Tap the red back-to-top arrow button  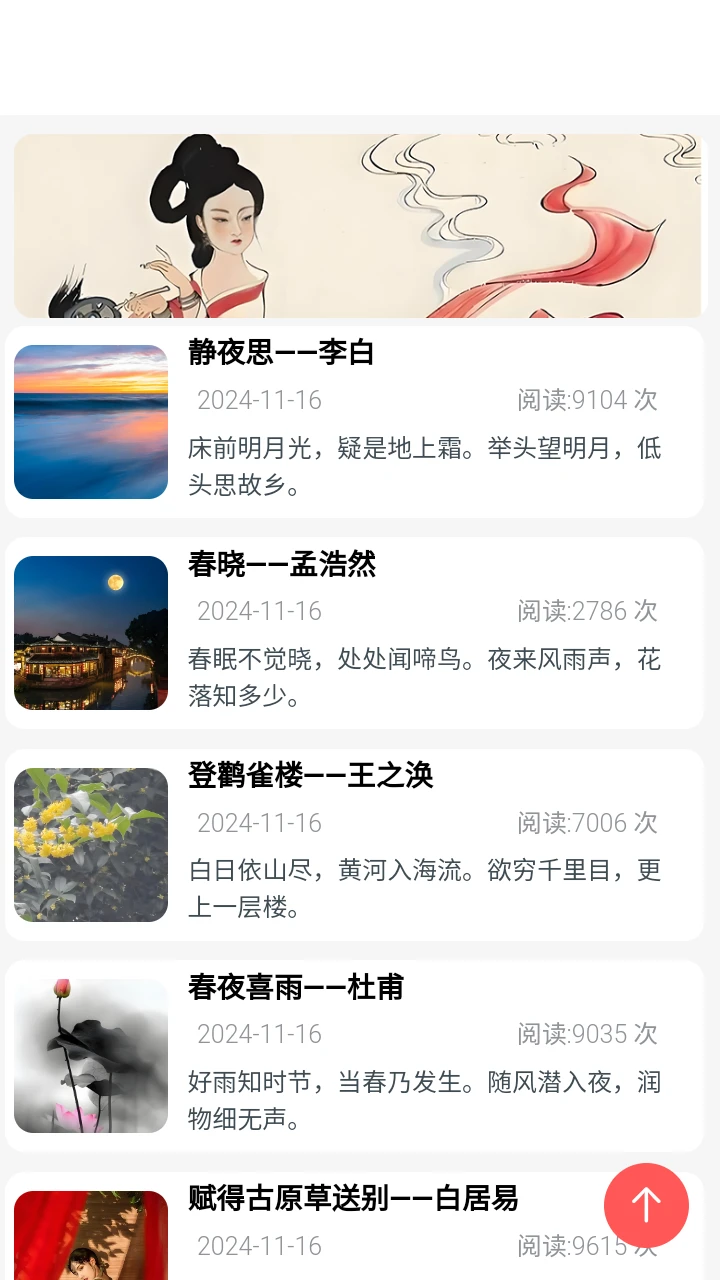pyautogui.click(x=646, y=1206)
